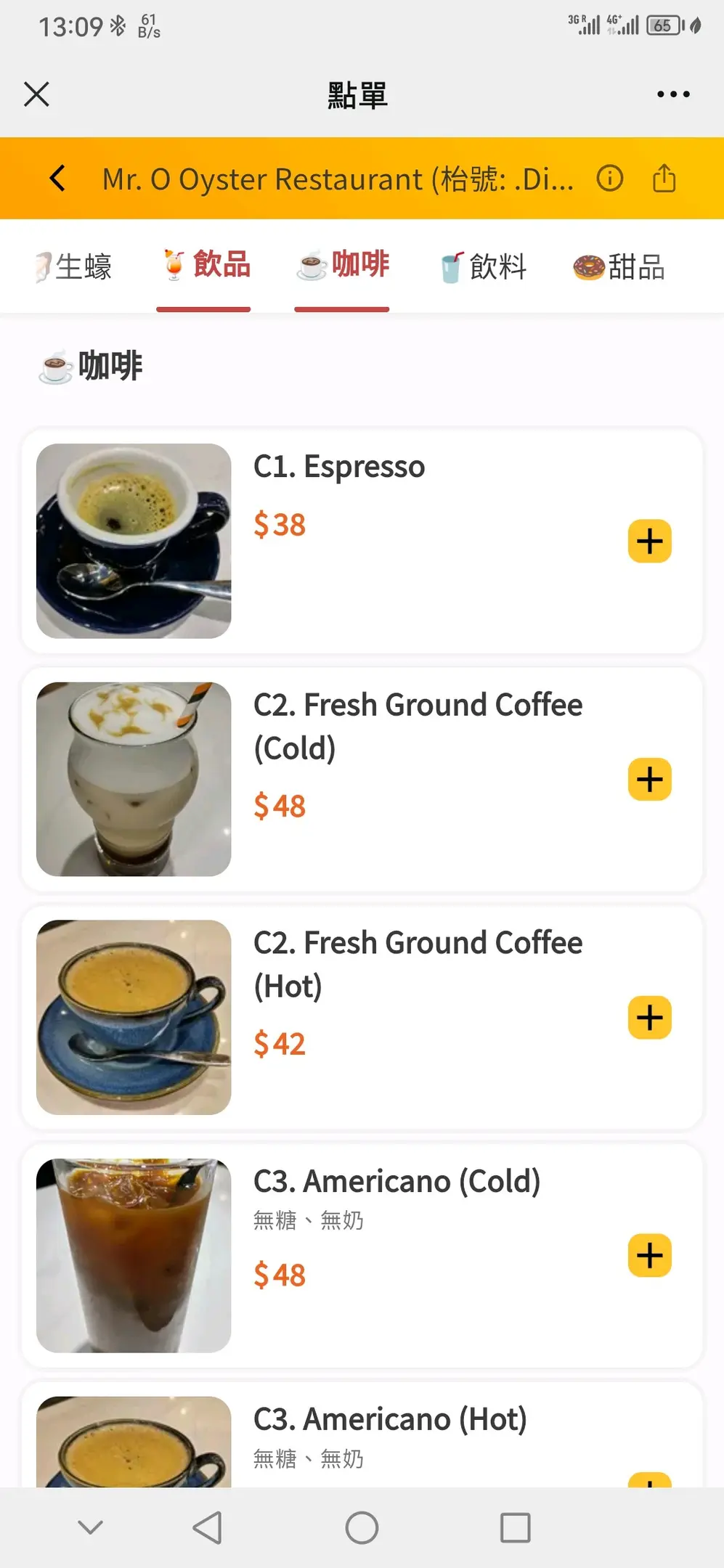724x1568 pixels.
Task: Go back from Mr. O Oyster Restaurant
Action: tap(58, 178)
